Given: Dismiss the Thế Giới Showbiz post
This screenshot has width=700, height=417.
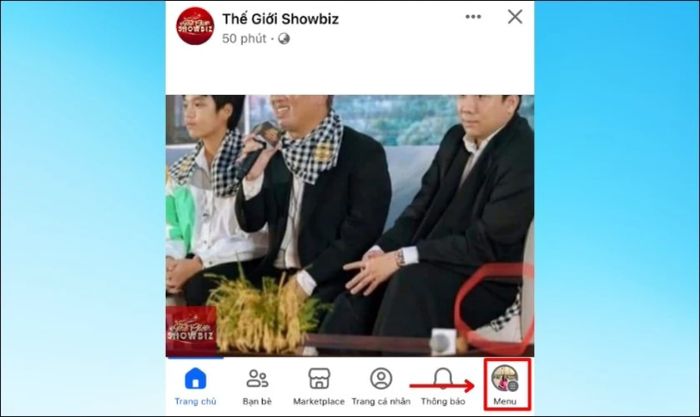Looking at the screenshot, I should pyautogui.click(x=515, y=17).
